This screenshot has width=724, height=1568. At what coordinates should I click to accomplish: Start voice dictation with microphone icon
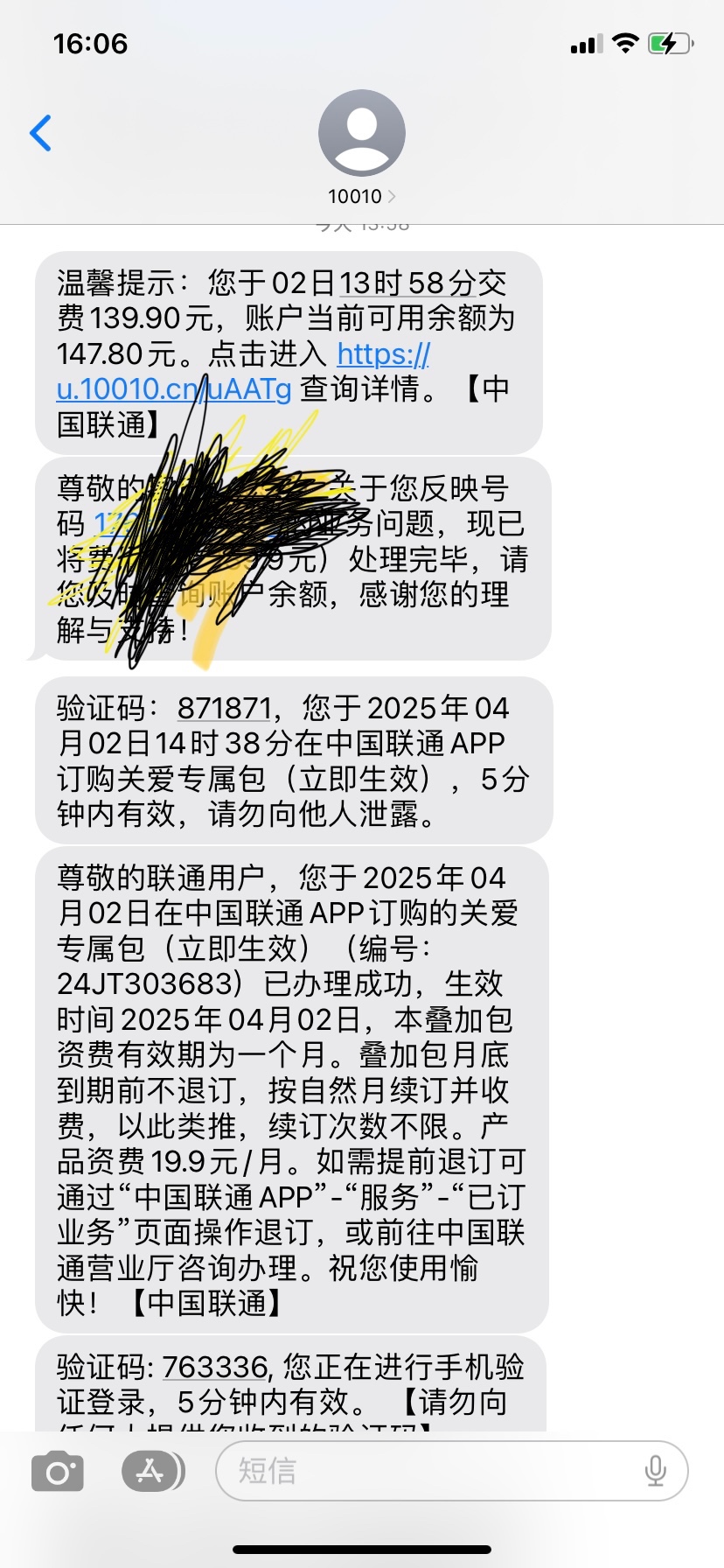coord(656,1471)
